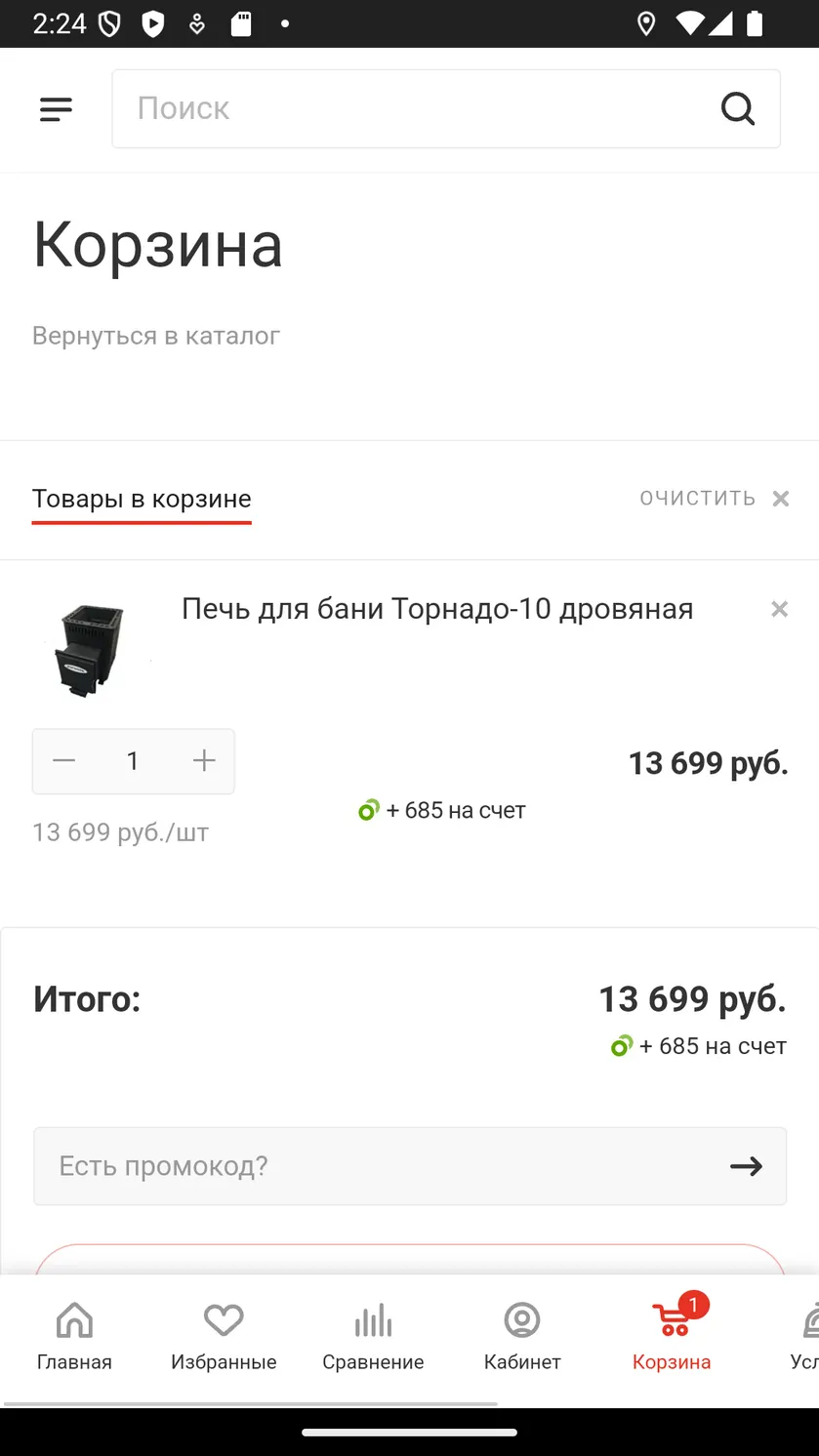Follow the Вернуться в каталог link
Viewport: 819px width, 1456px height.
pos(156,336)
